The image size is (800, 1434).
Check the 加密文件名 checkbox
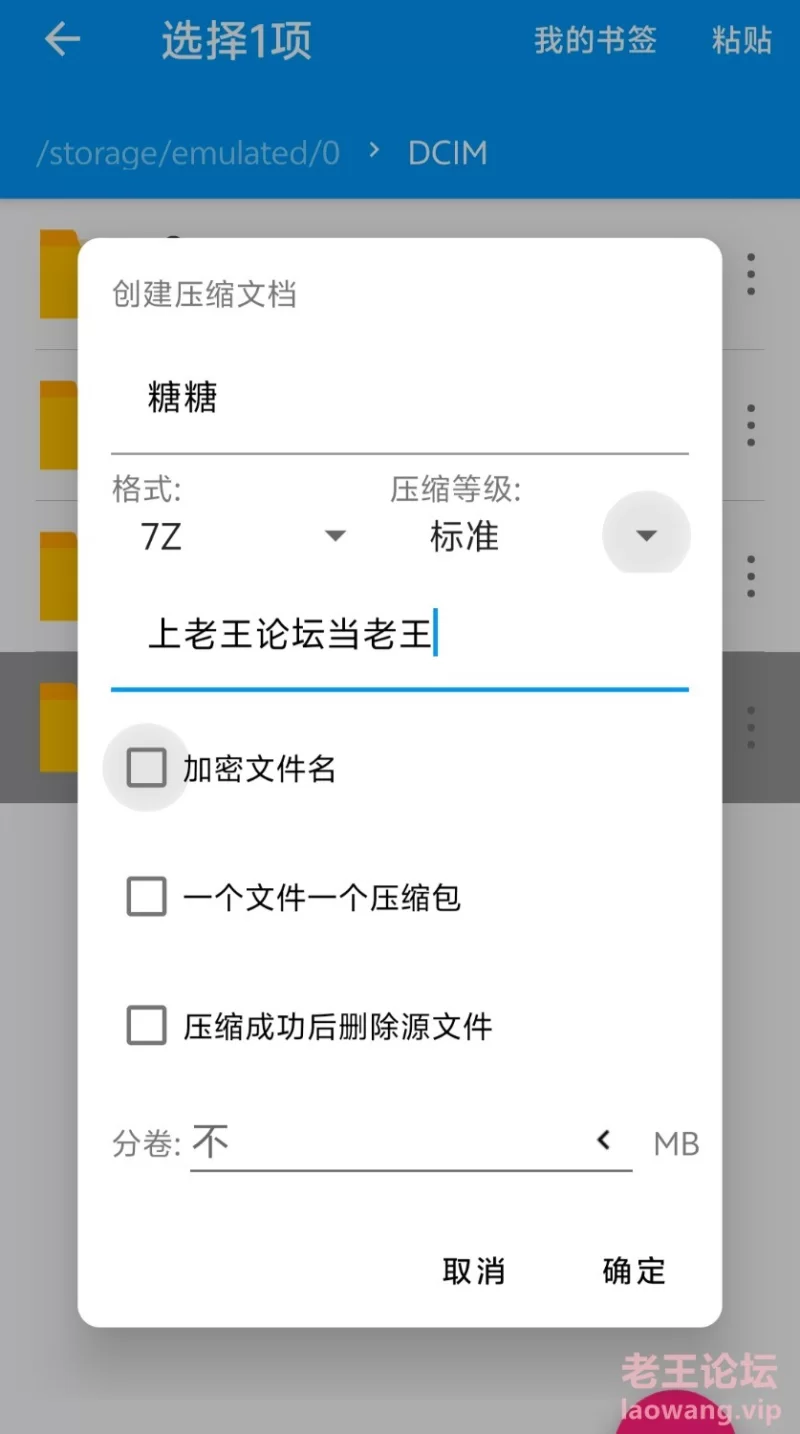coord(146,768)
